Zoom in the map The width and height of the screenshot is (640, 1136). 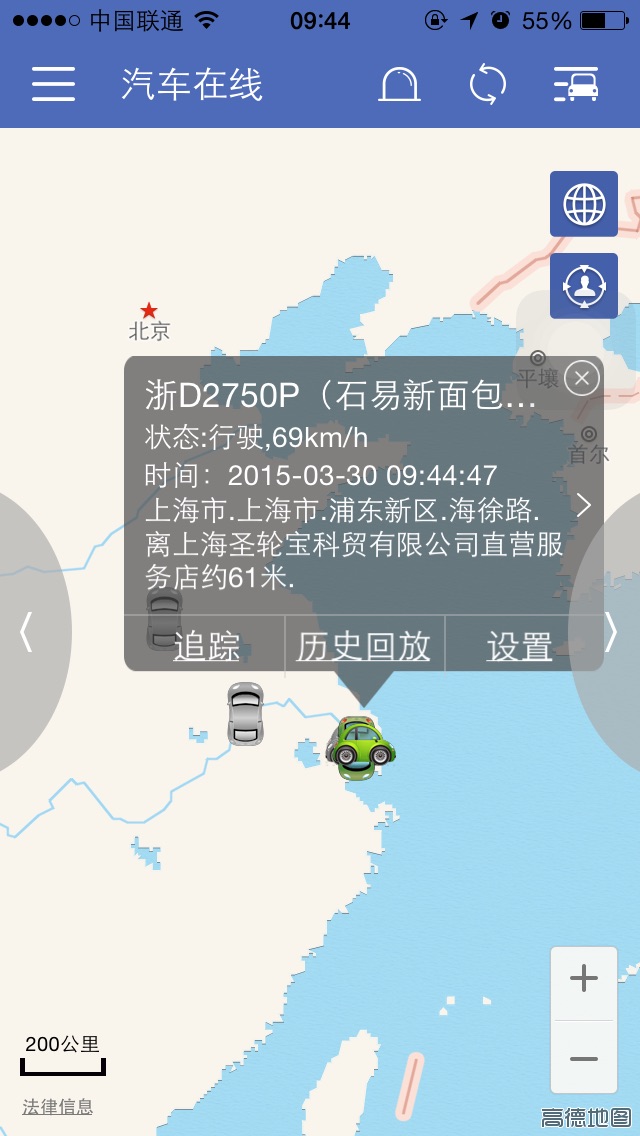click(x=583, y=979)
